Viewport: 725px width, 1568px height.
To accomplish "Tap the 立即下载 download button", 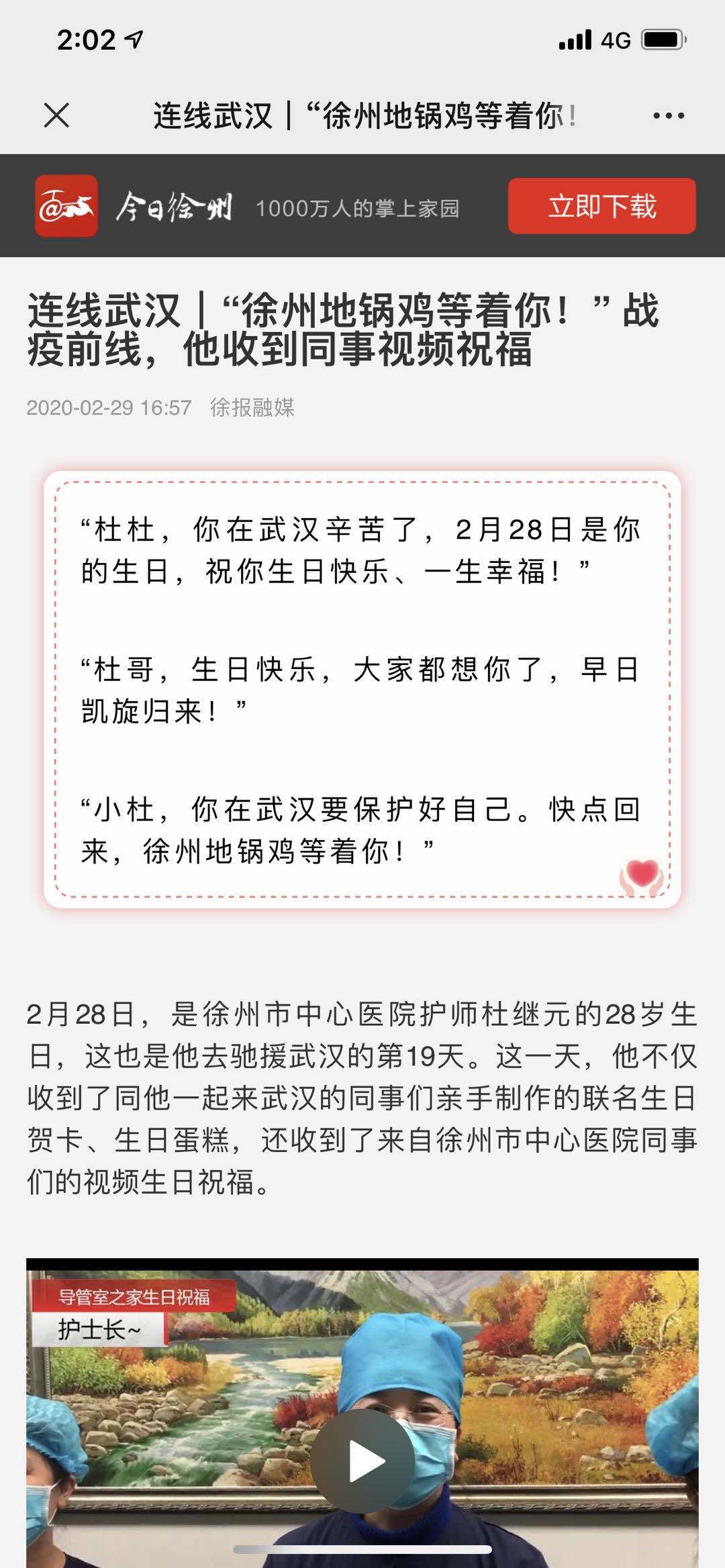I will [x=601, y=206].
